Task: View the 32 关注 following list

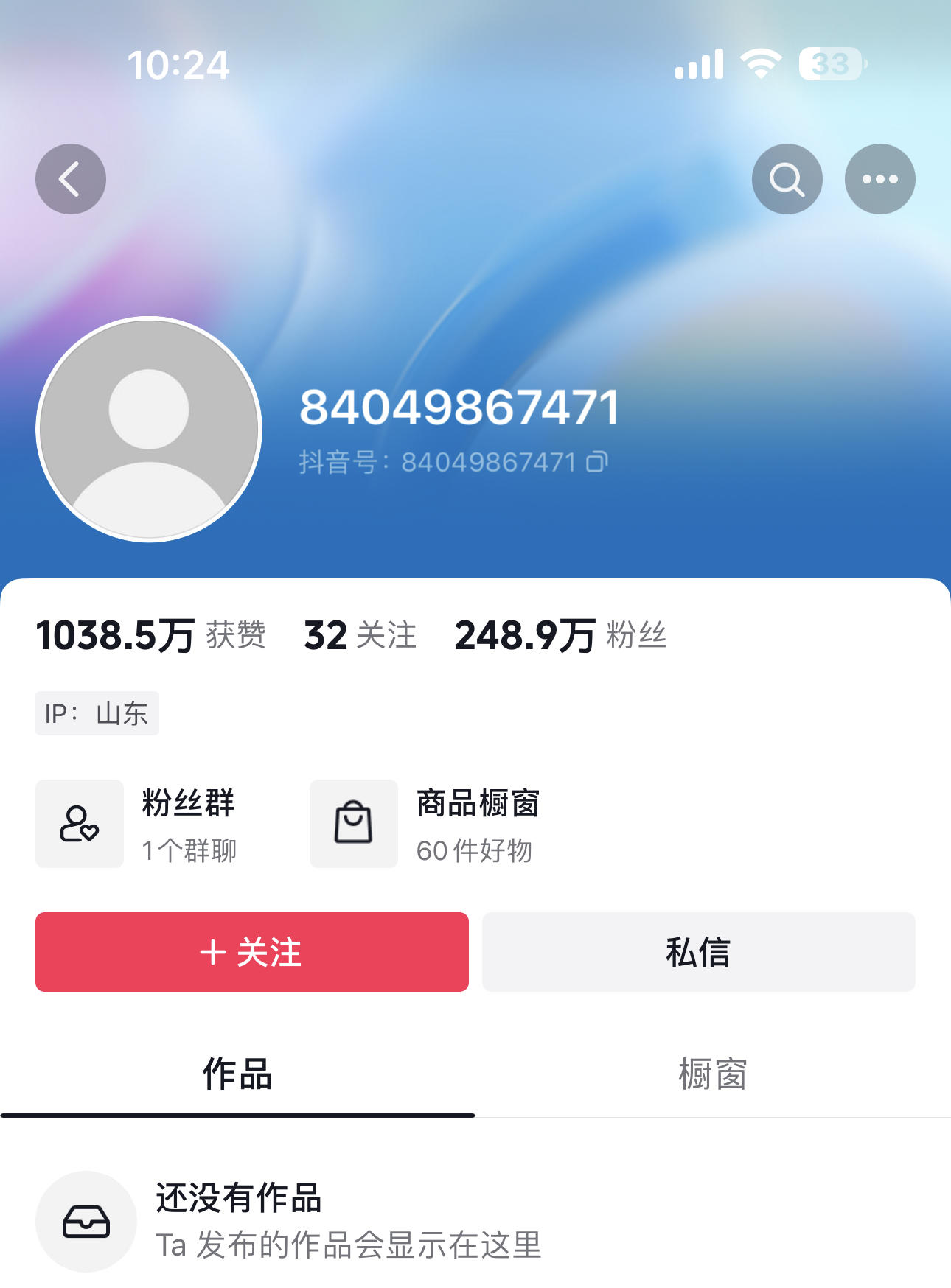Action: [x=360, y=635]
